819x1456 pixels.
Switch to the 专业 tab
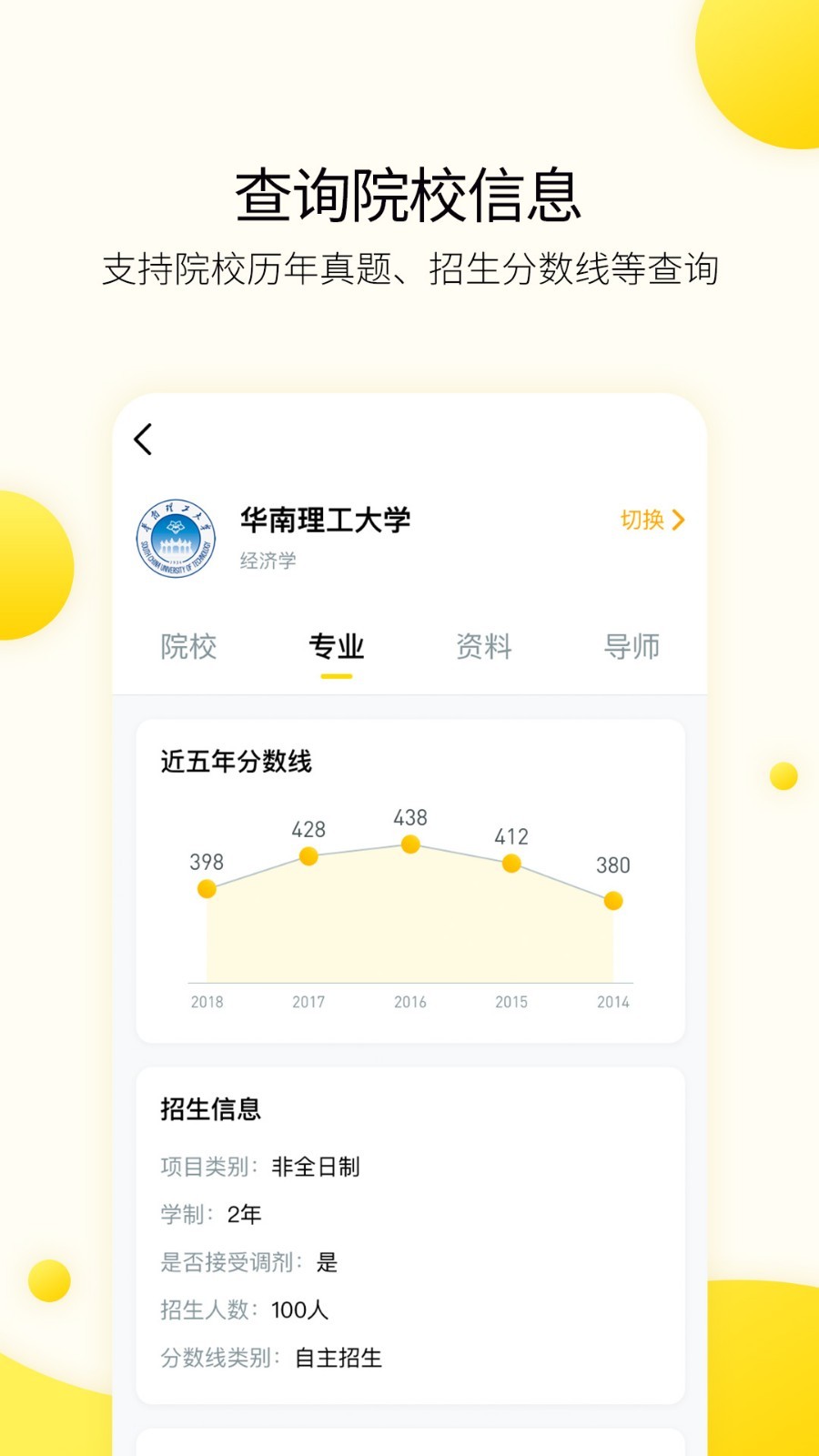[337, 646]
